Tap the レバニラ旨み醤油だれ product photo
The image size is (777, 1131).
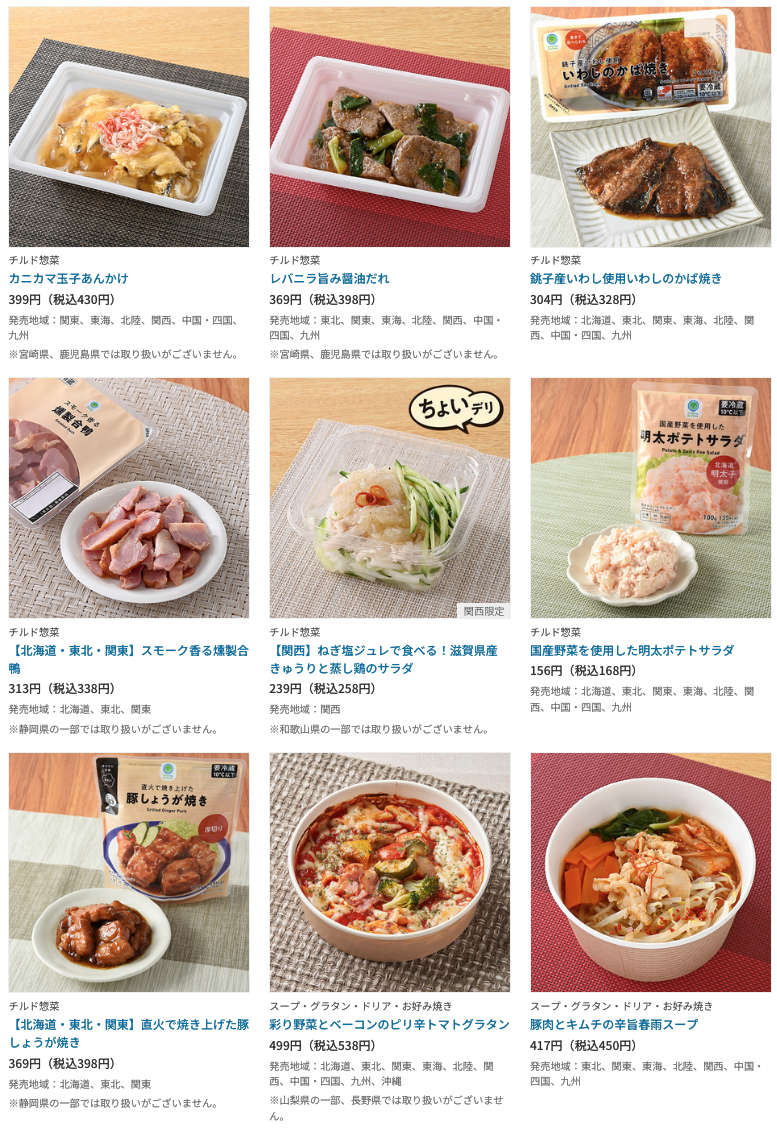coord(389,127)
